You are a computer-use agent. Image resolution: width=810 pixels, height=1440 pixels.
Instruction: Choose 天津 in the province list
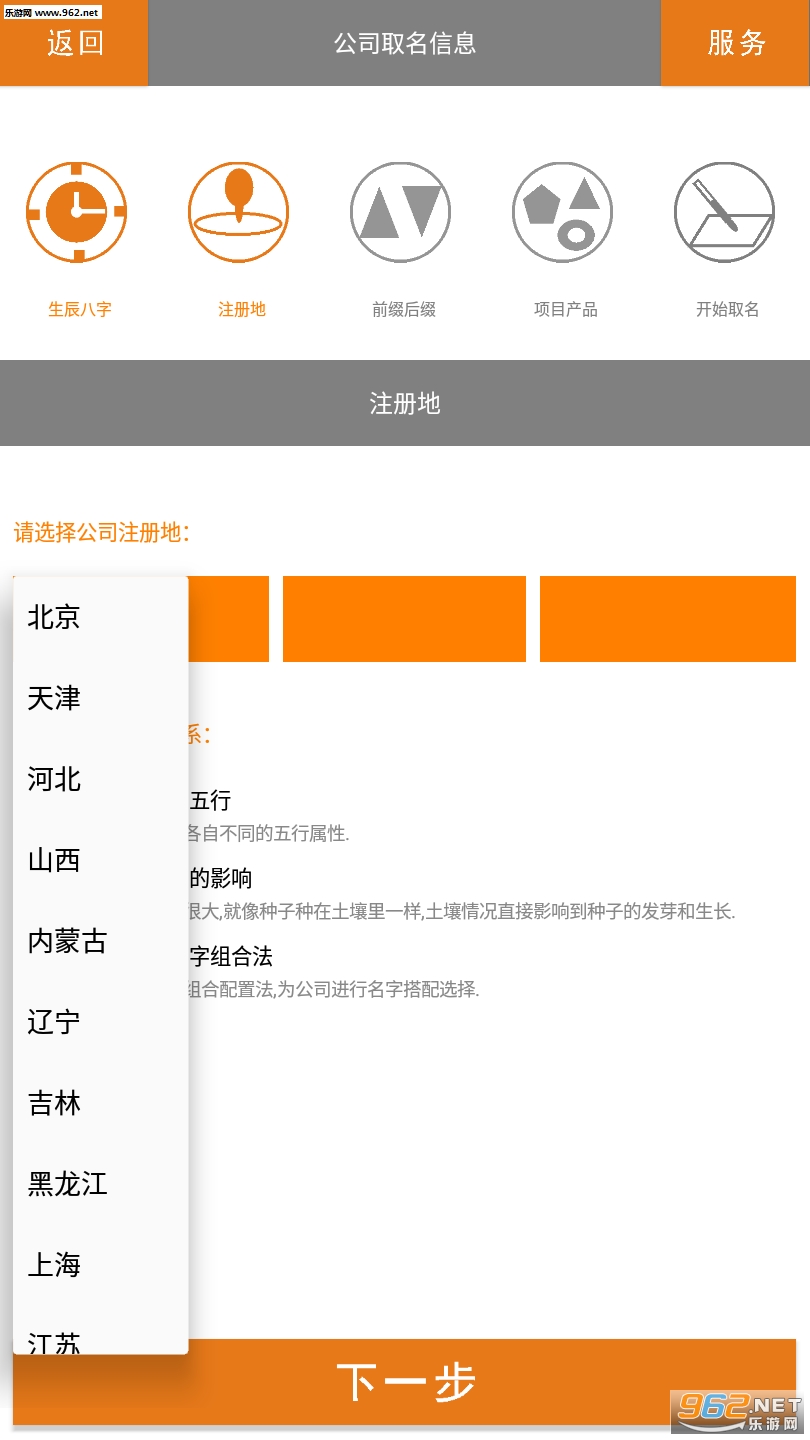[x=100, y=698]
